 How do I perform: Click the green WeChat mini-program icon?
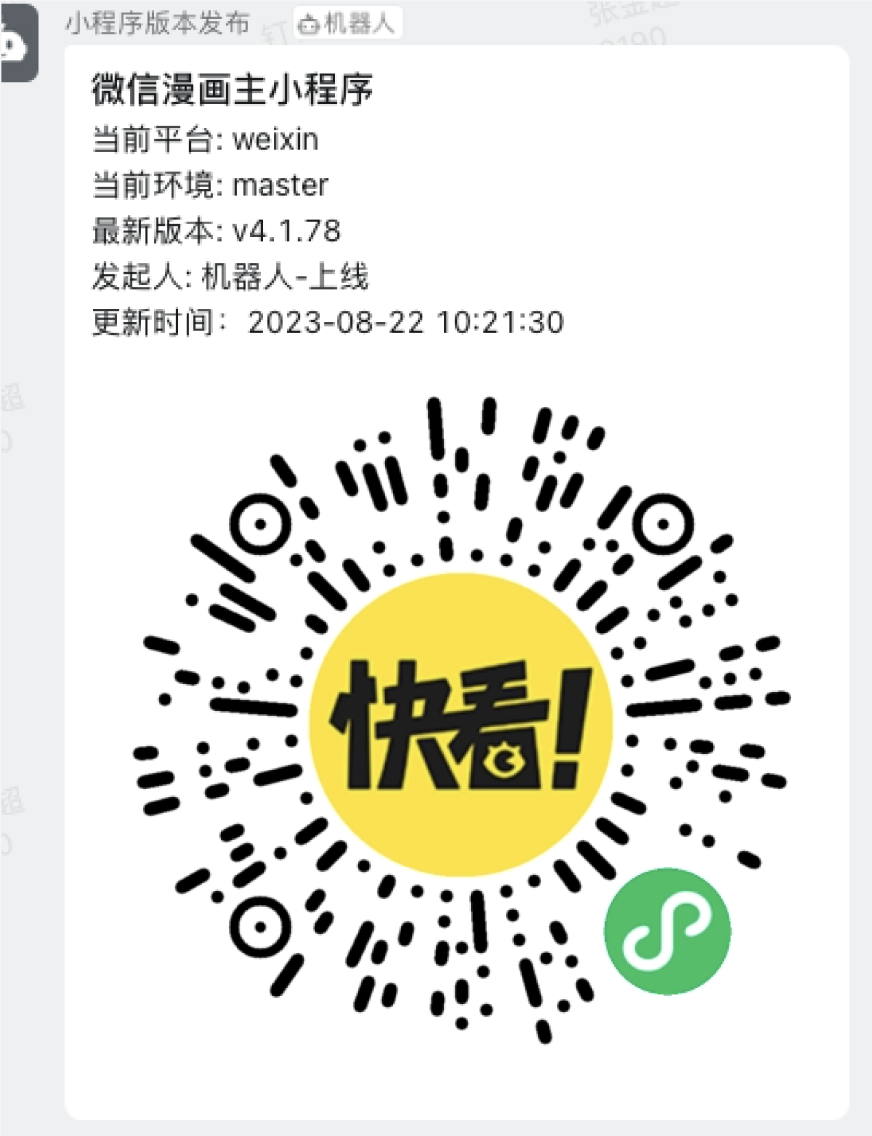click(x=668, y=932)
